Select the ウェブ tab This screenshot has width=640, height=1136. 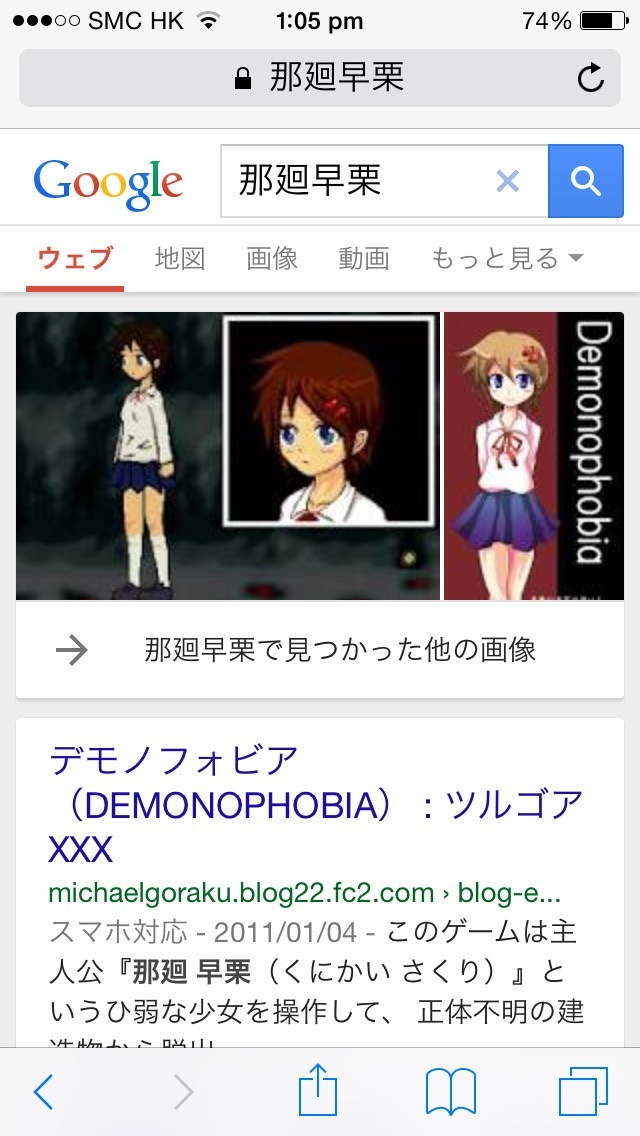click(75, 259)
